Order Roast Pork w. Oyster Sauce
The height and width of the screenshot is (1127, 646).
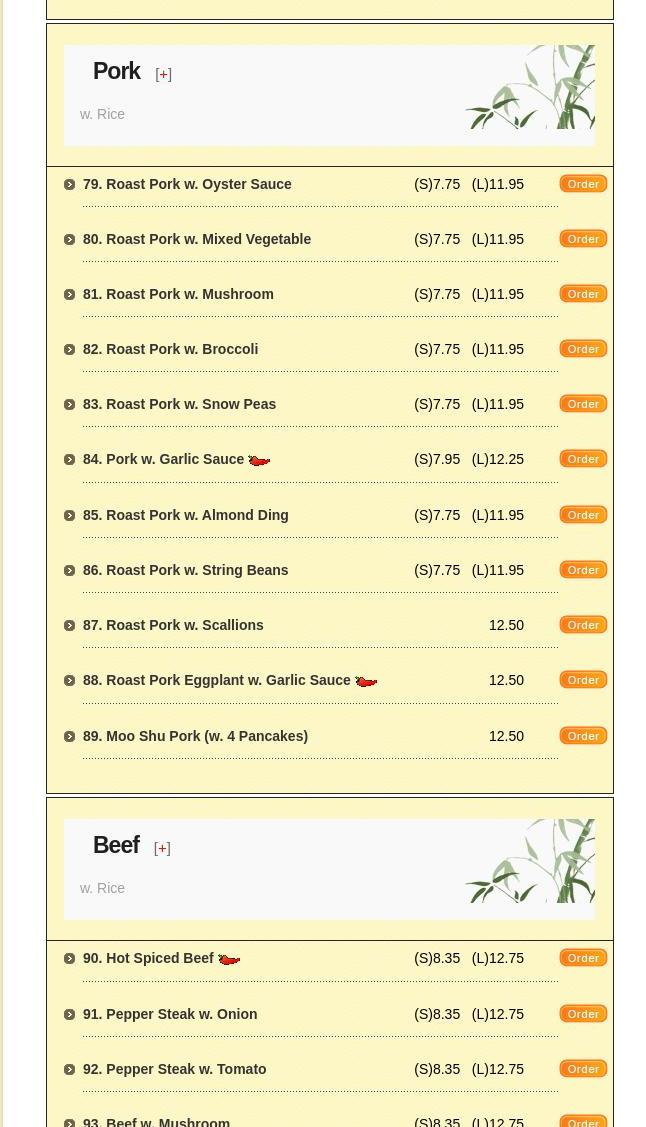click(x=583, y=184)
